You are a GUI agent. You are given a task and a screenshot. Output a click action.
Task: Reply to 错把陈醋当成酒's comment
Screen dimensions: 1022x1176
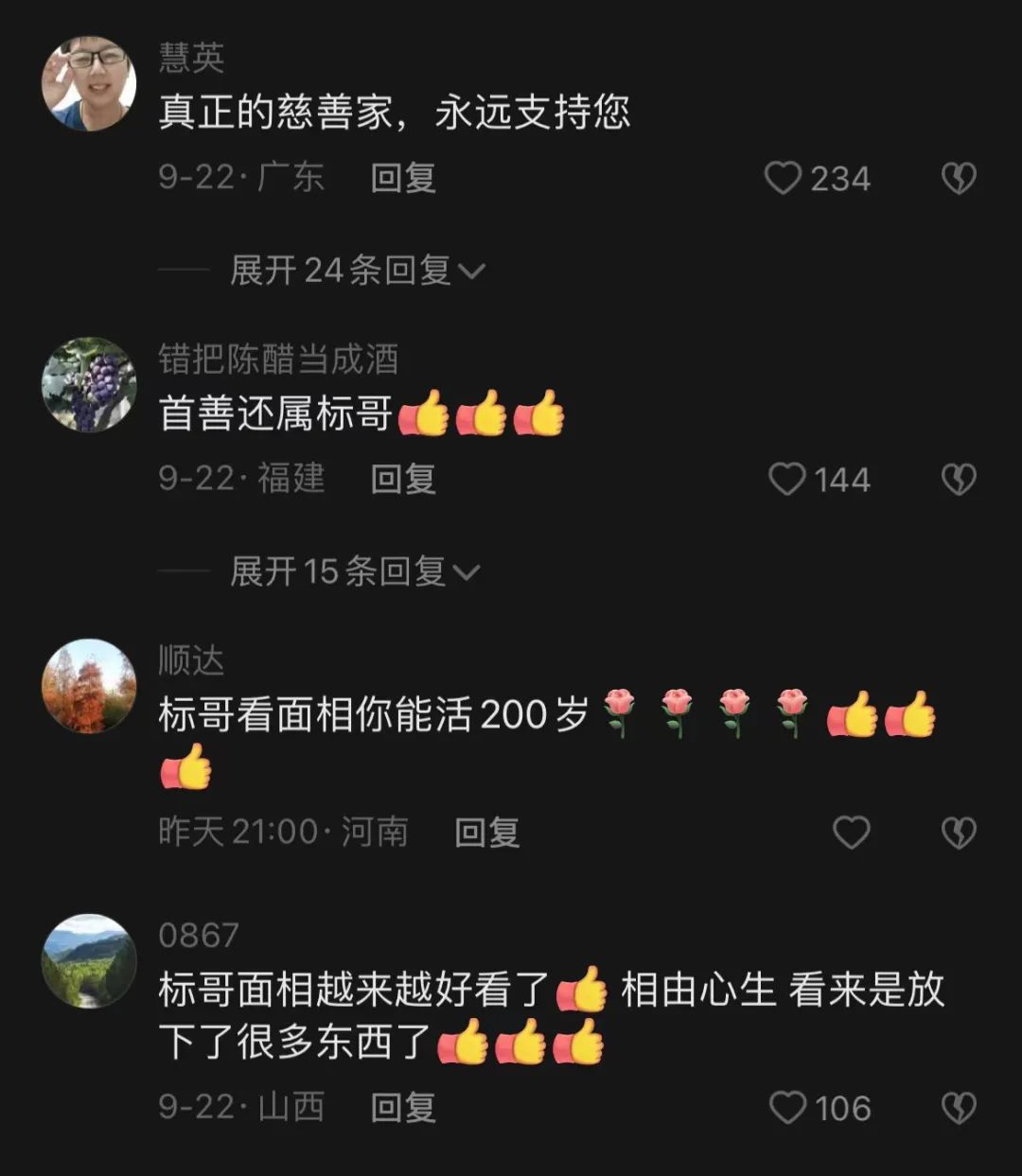coord(403,479)
